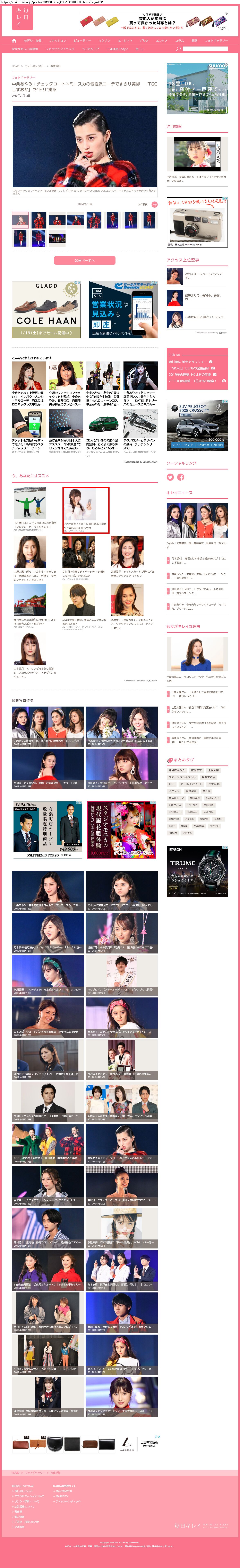Screen dimensions: 240x1568
Task: Open the 土屋太鳳さん セロリ feature image
Action: pyautogui.click(x=197, y=654)
